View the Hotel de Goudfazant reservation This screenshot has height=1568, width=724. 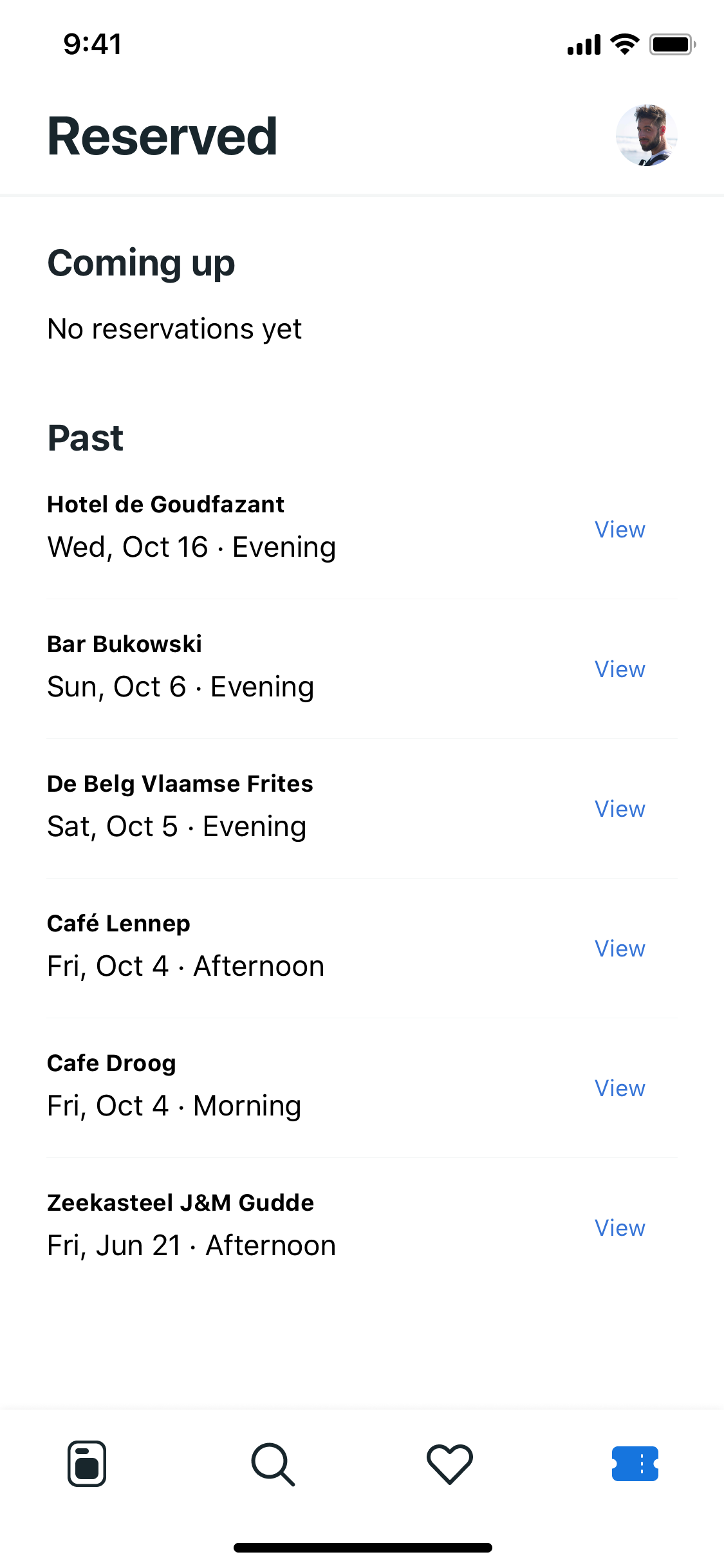(x=619, y=530)
